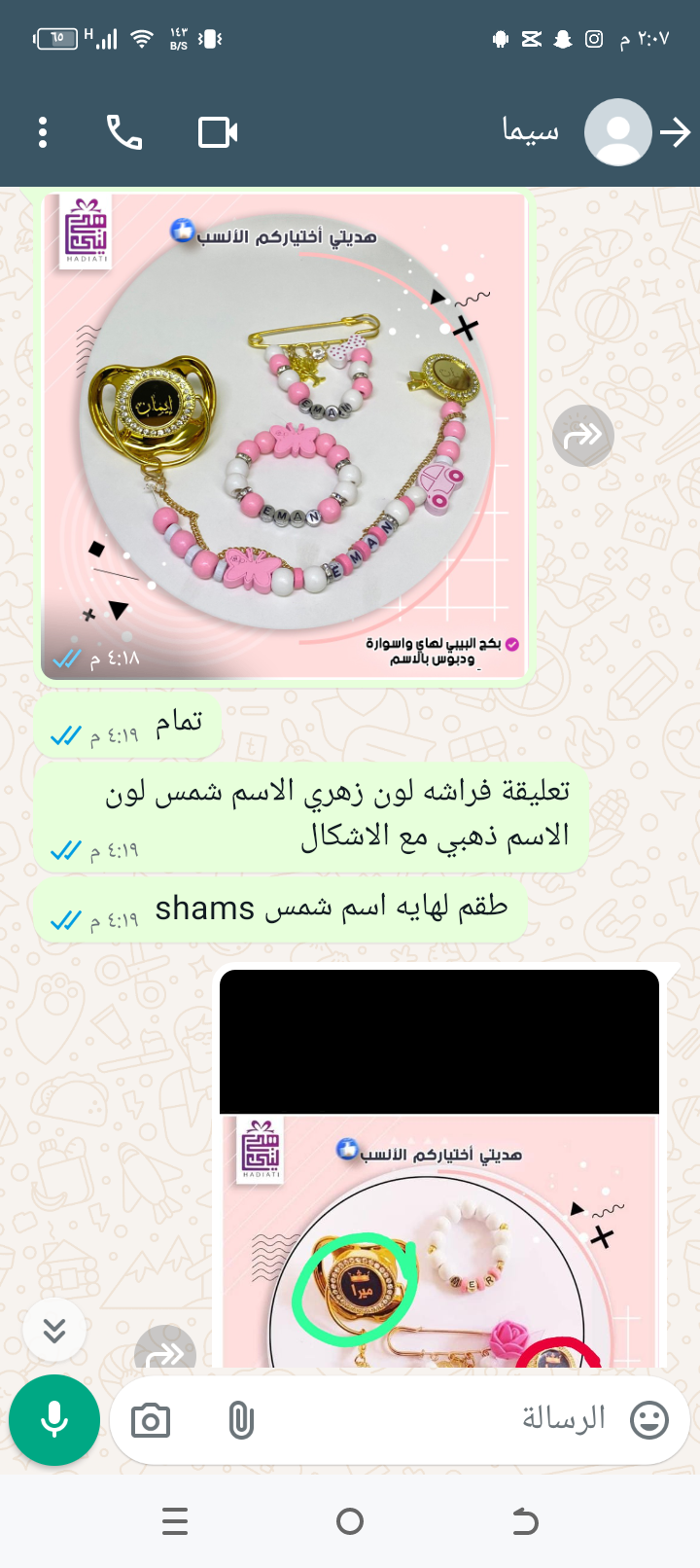Open the emoji picker
Image resolution: width=700 pixels, height=1568 pixels.
coord(649,1420)
